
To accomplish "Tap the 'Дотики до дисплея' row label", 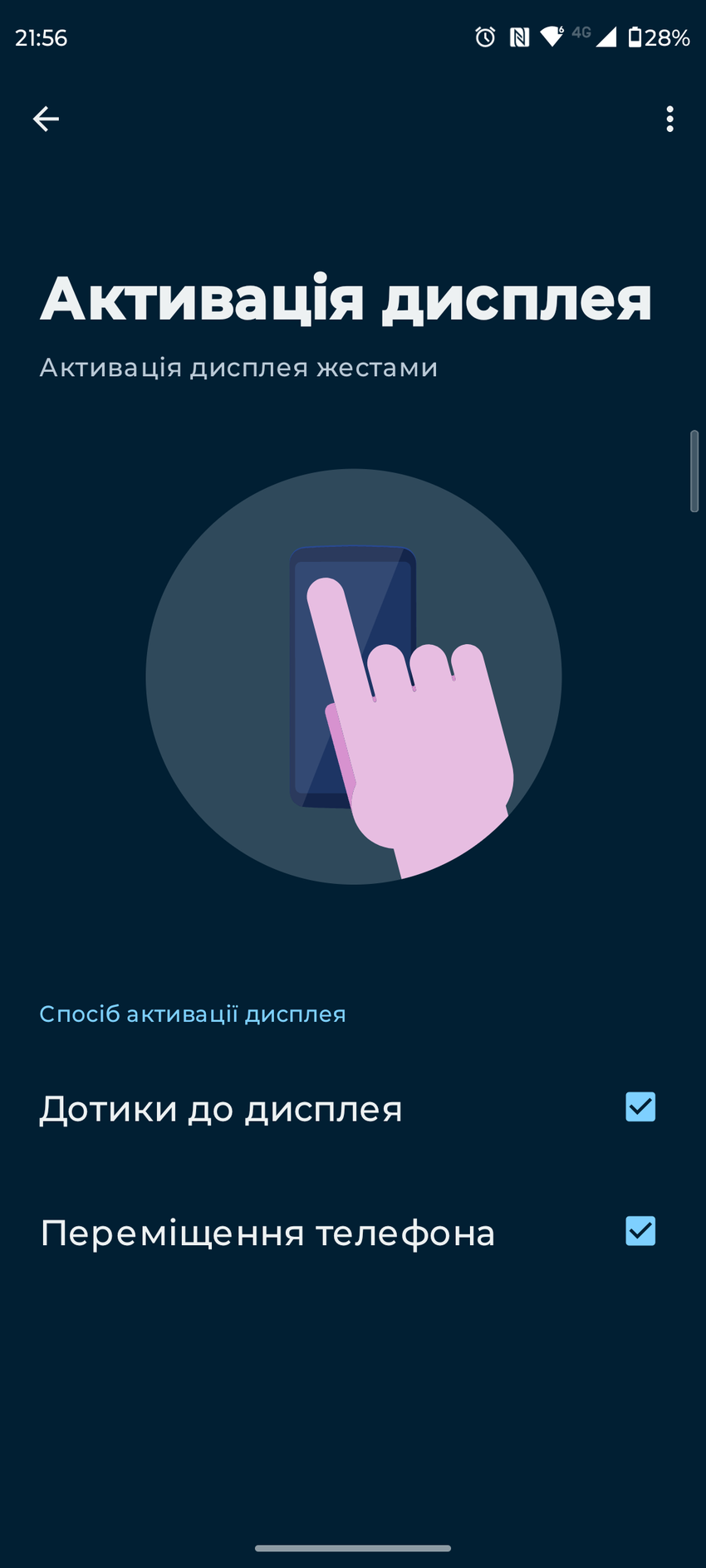I will point(220,1107).
